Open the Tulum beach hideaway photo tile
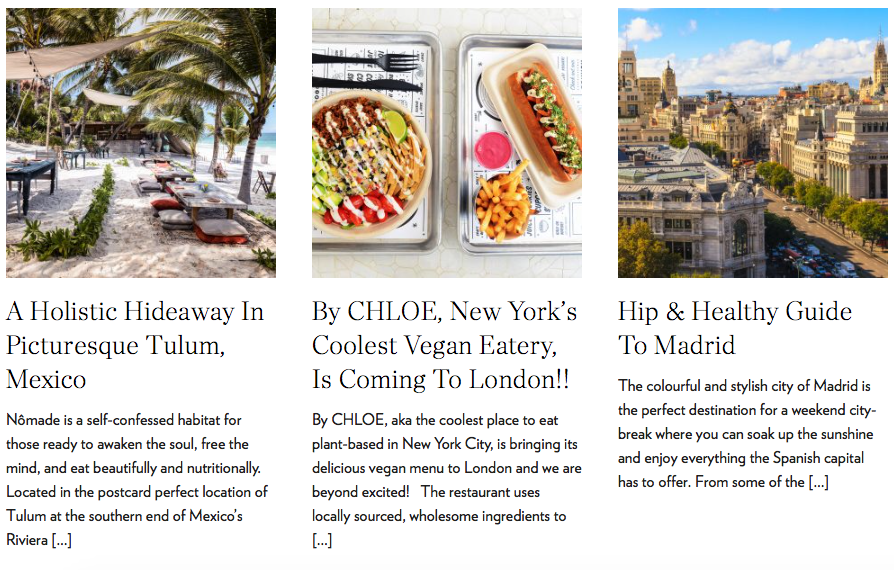Image resolution: width=894 pixels, height=570 pixels. [x=141, y=143]
